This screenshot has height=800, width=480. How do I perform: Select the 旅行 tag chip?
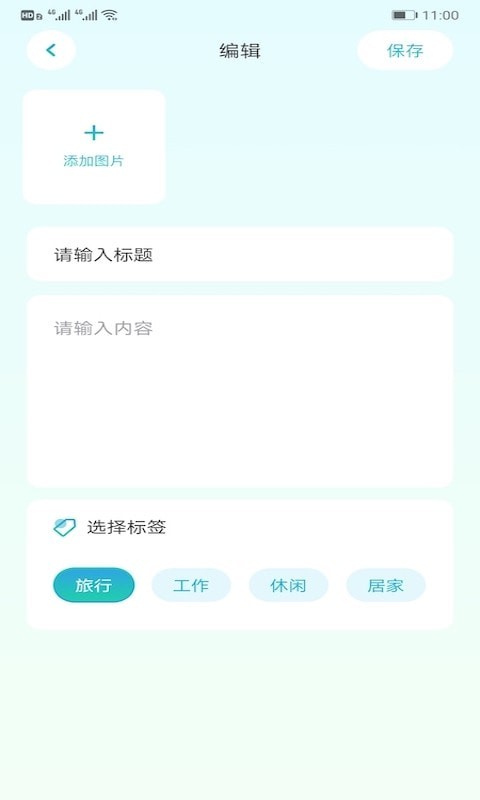[x=94, y=585]
